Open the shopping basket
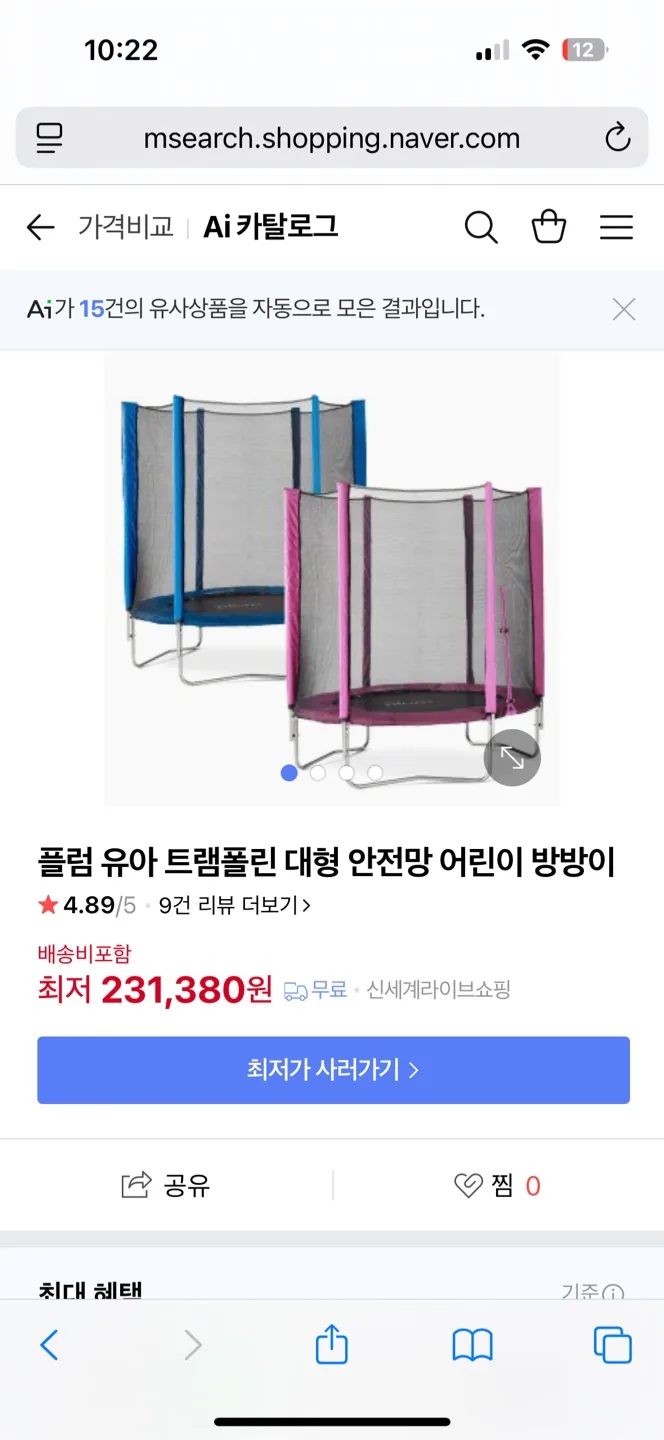The width and height of the screenshot is (664, 1440). tap(549, 228)
